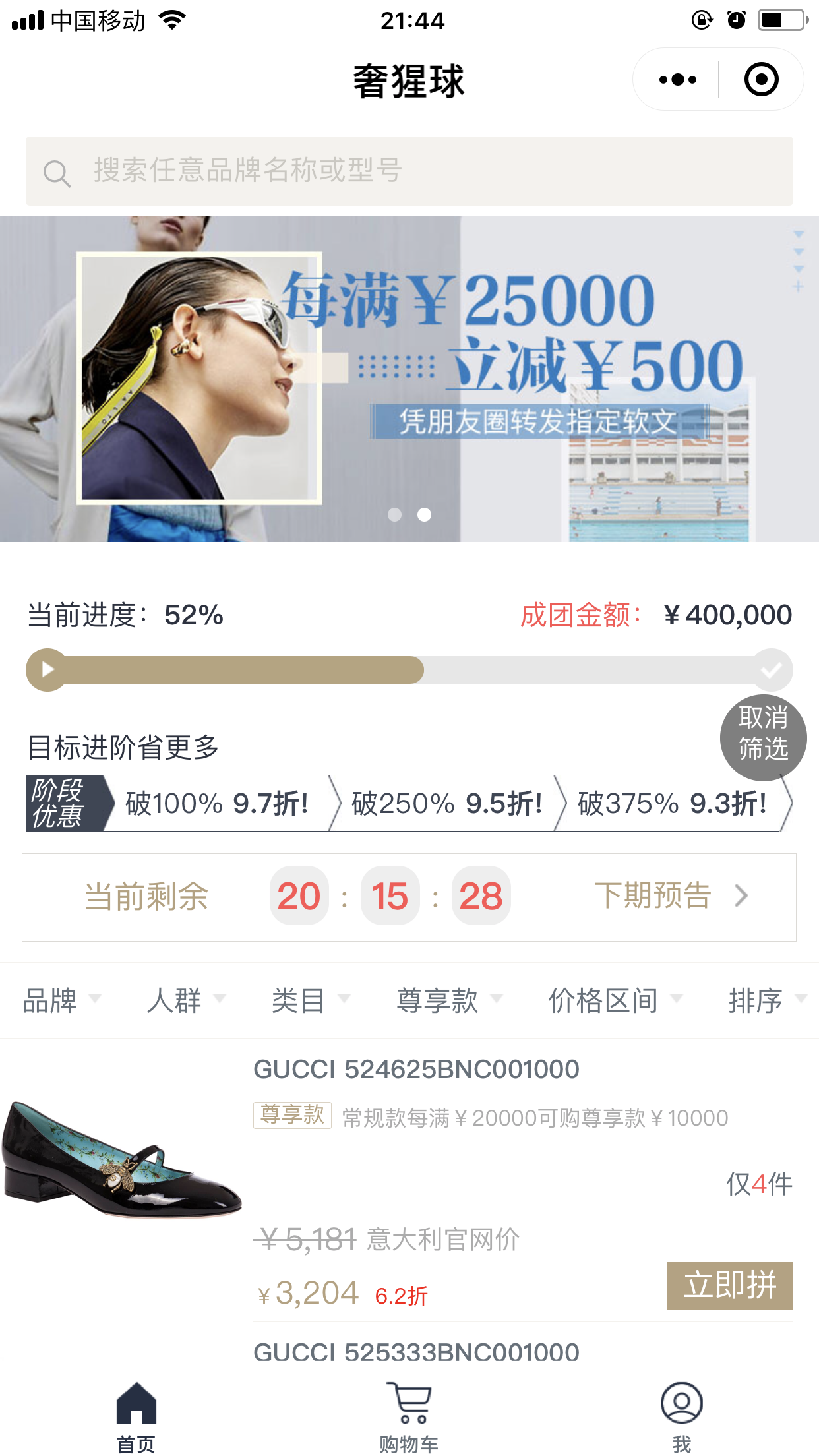
Task: Expand the 人群 filter dropdown
Action: point(185,1000)
